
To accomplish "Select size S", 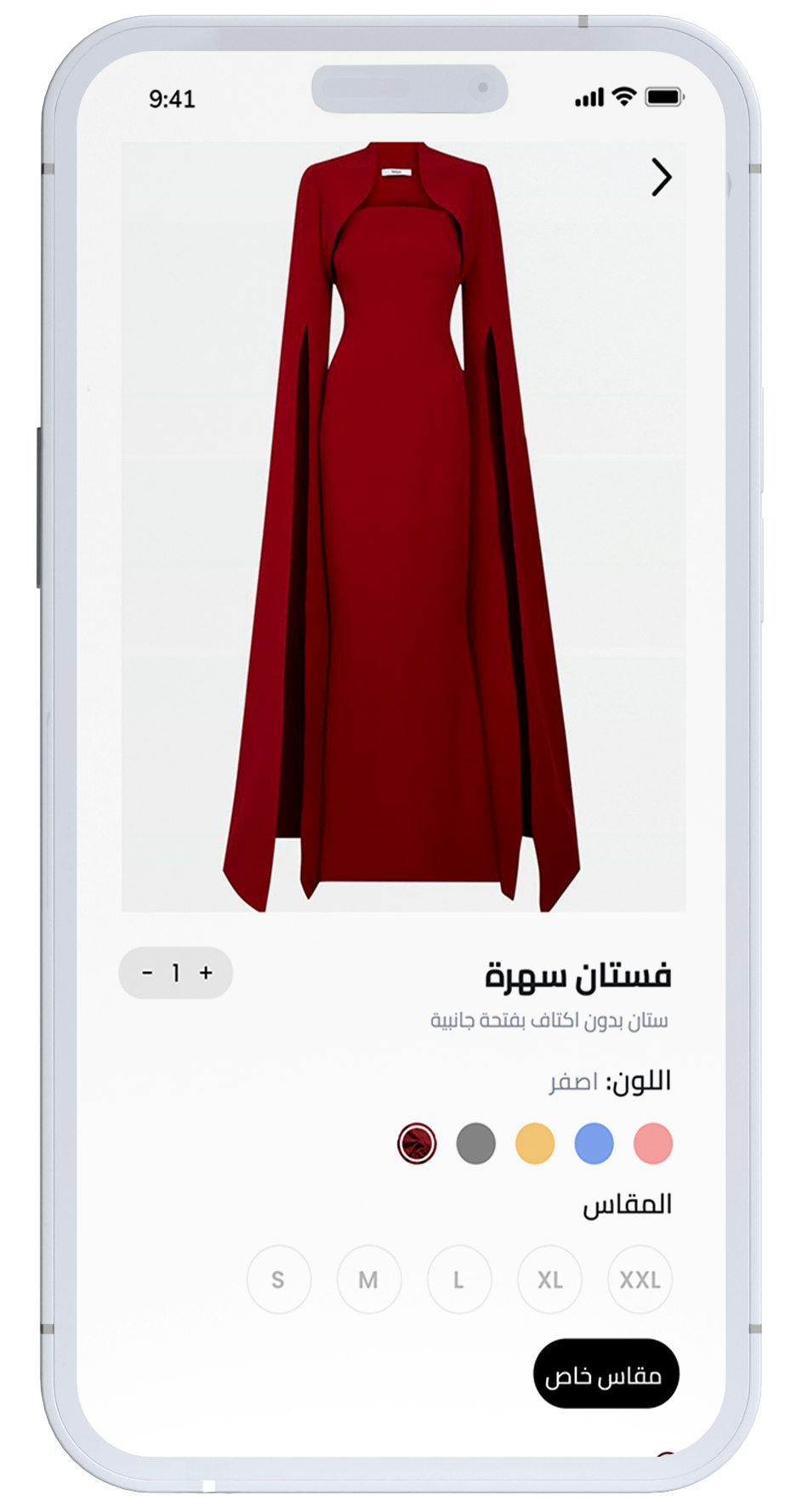I will tap(278, 1279).
